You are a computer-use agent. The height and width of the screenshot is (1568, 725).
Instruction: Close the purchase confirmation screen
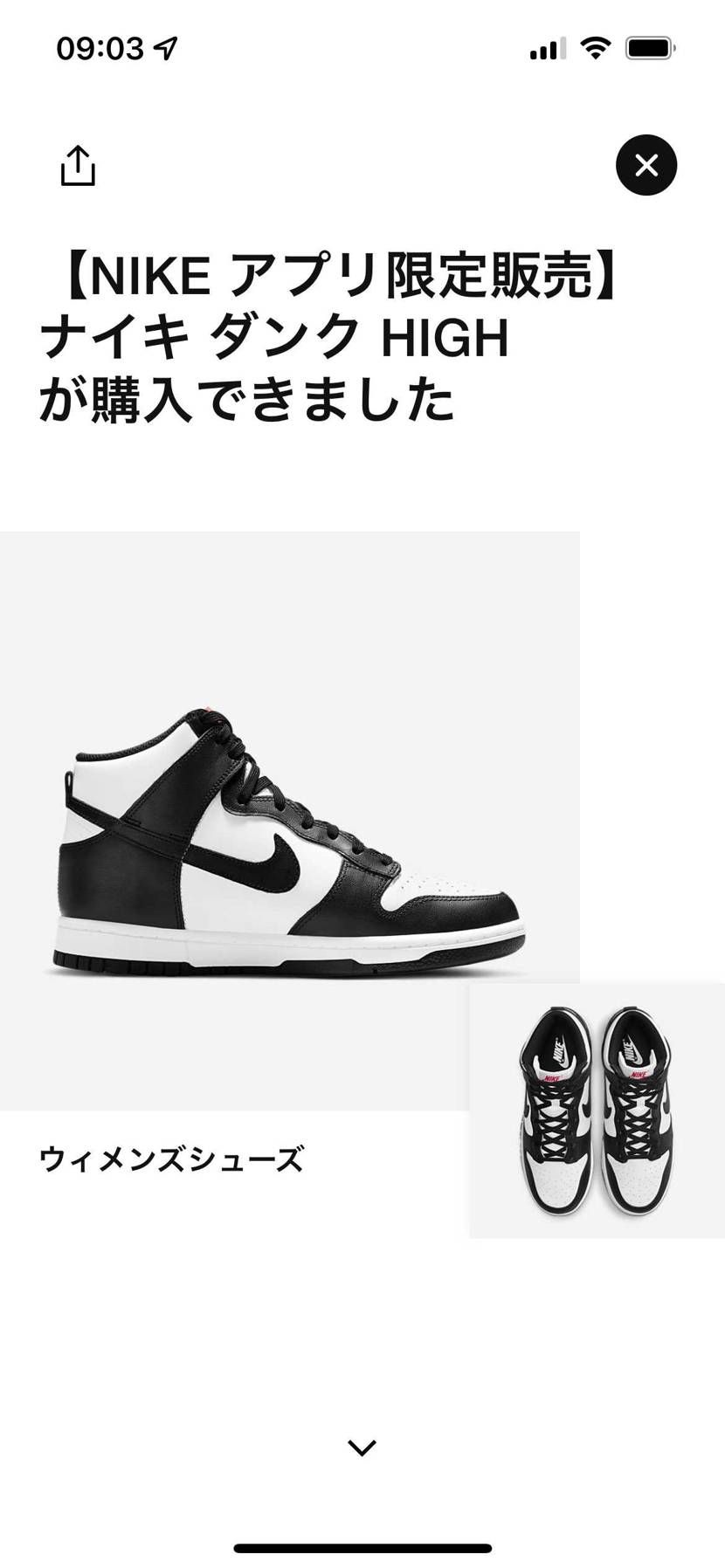click(646, 165)
